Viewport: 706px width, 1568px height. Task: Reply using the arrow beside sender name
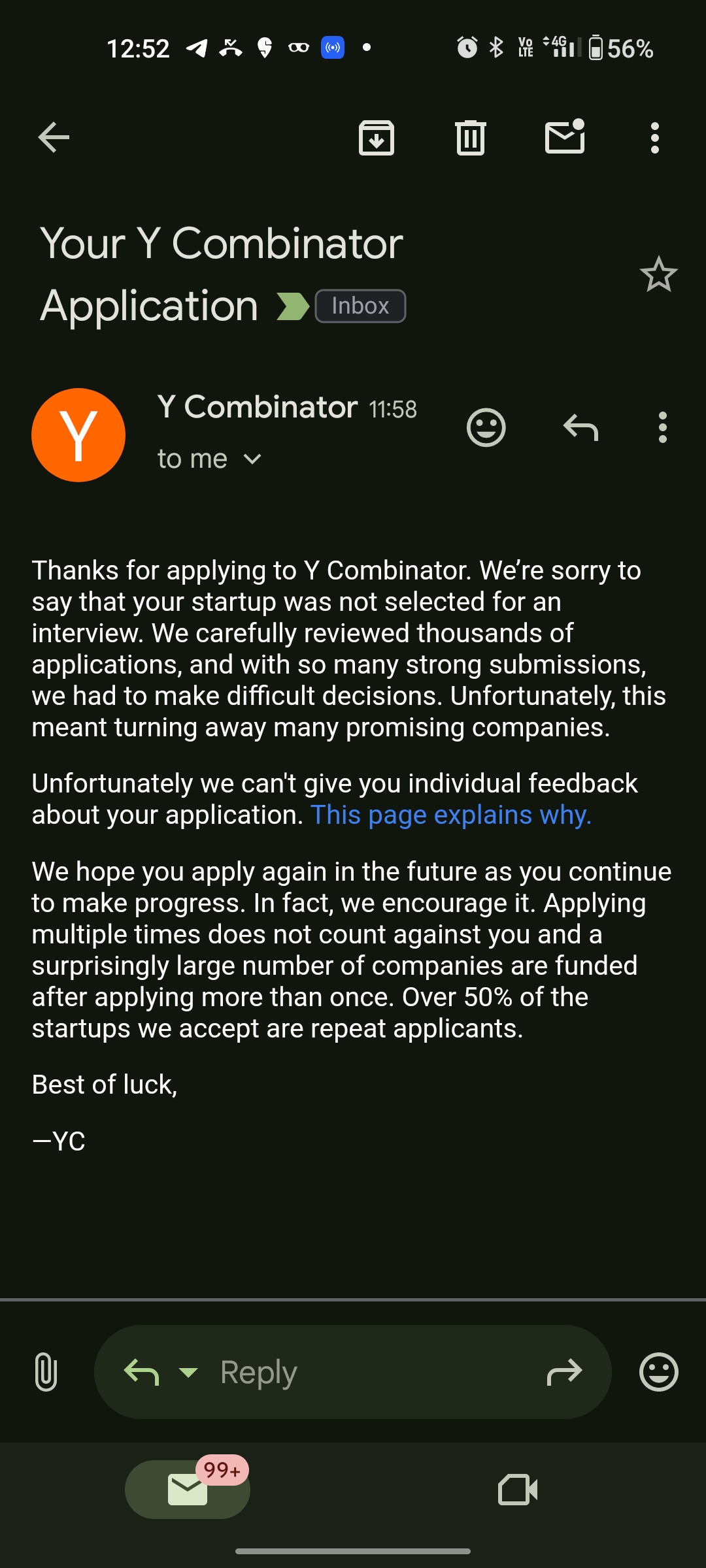[580, 428]
